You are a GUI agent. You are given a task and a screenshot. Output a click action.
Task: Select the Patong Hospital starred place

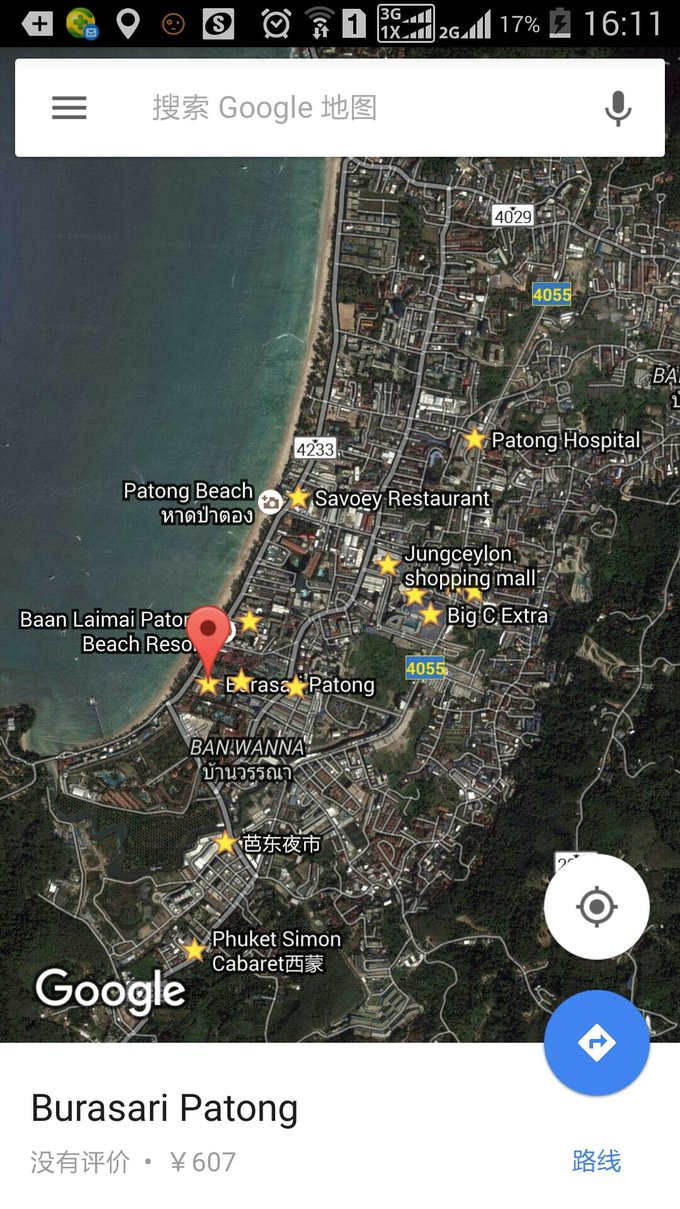475,439
